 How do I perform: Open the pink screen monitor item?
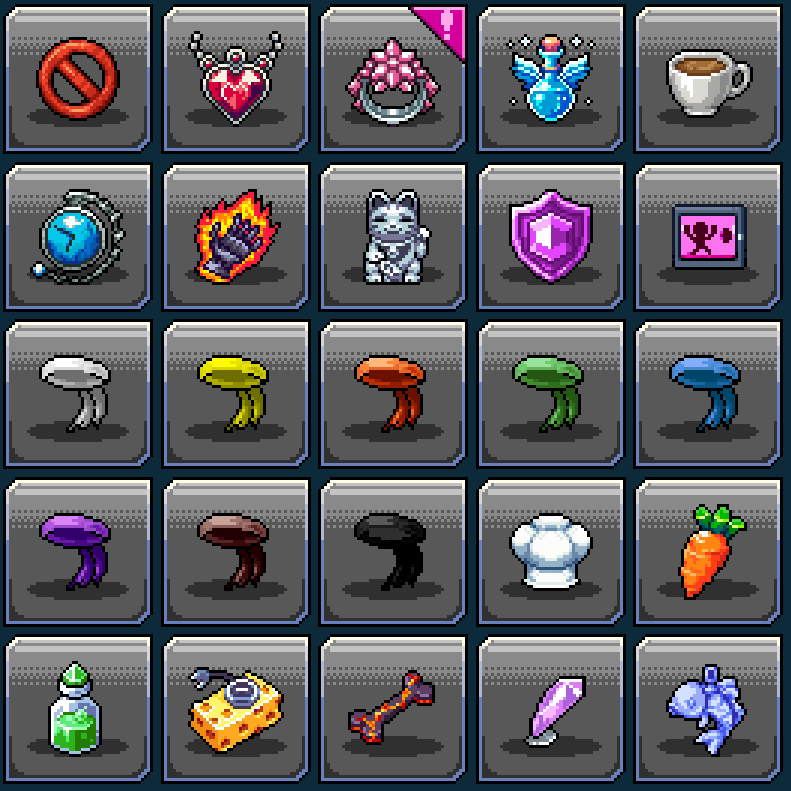(707, 236)
